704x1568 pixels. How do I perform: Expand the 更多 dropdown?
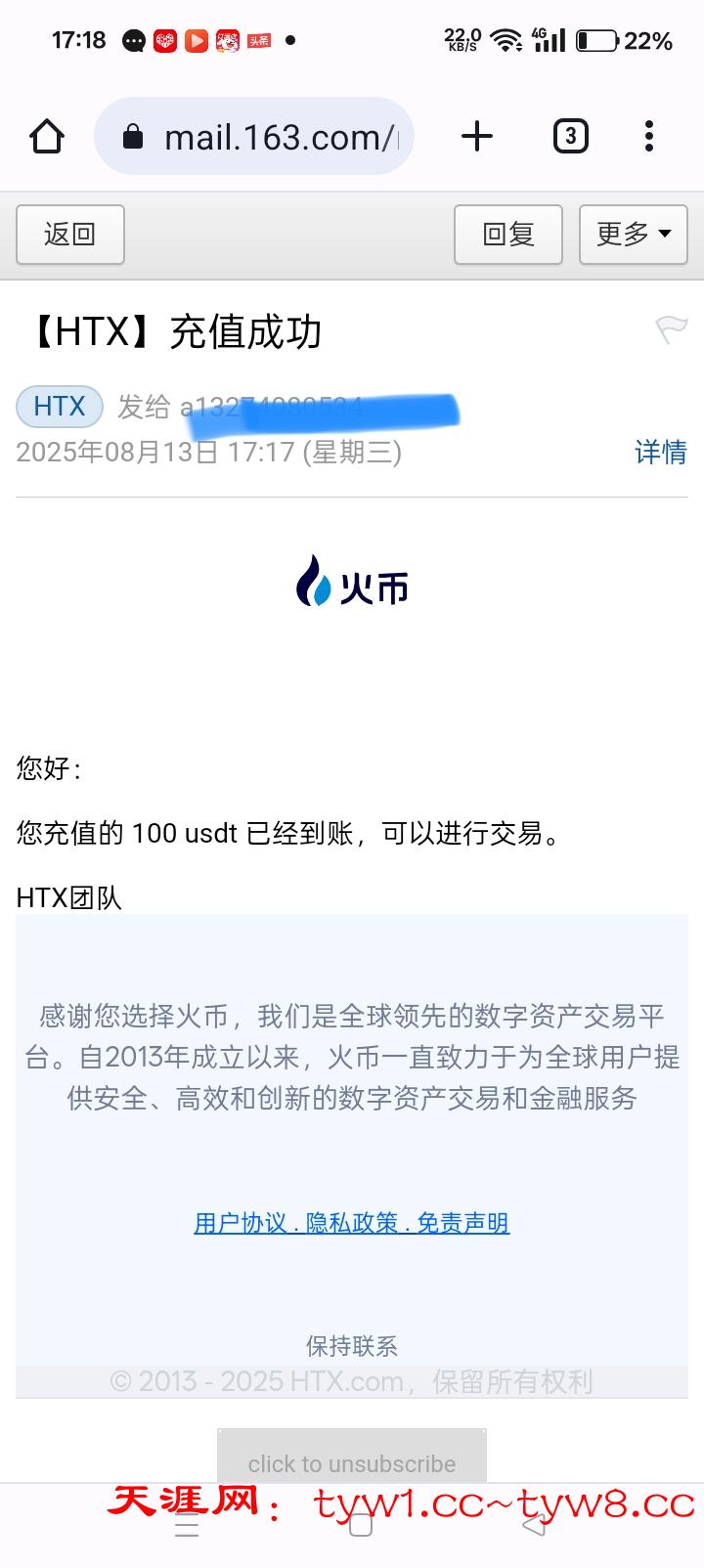(x=634, y=235)
